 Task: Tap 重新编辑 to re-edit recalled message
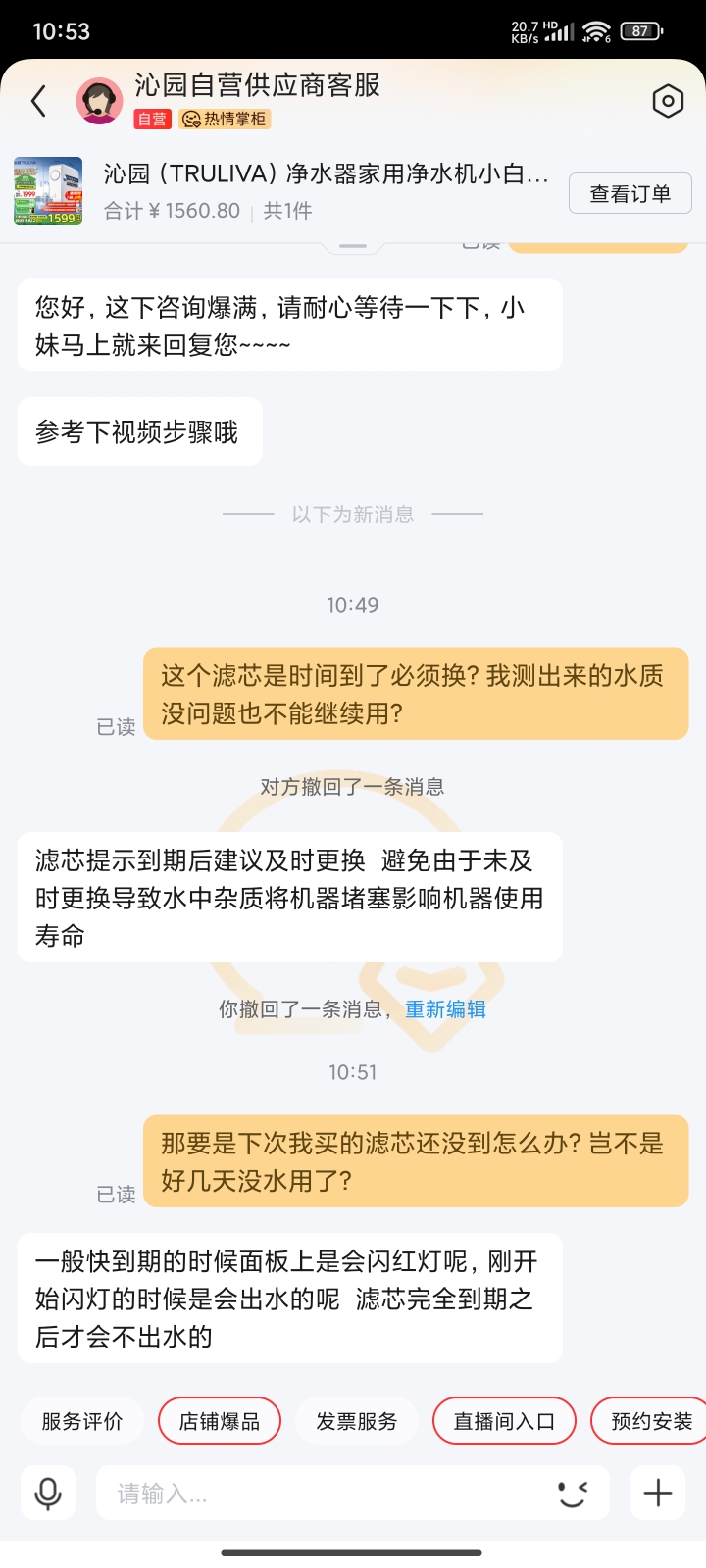[446, 1009]
